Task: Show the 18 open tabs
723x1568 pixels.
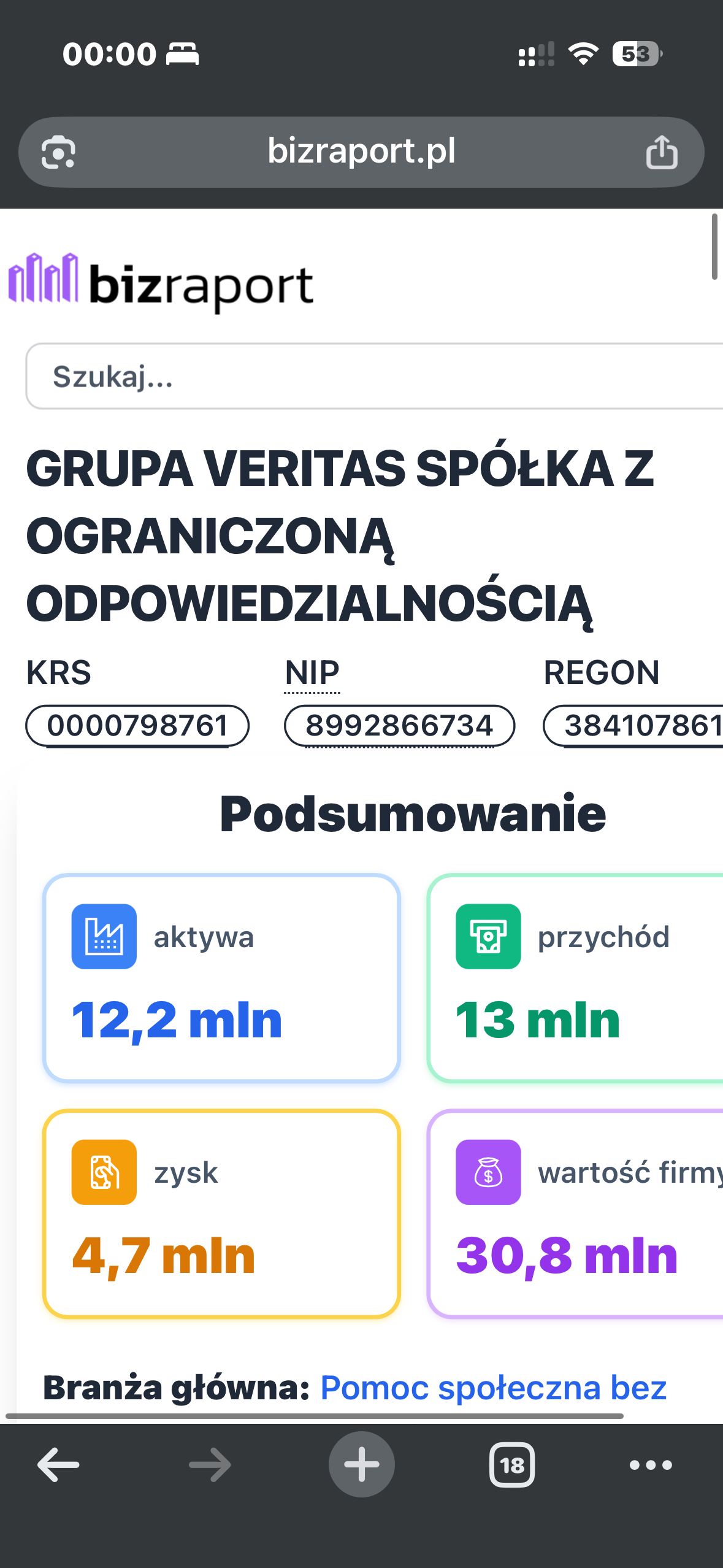Action: [x=512, y=1465]
